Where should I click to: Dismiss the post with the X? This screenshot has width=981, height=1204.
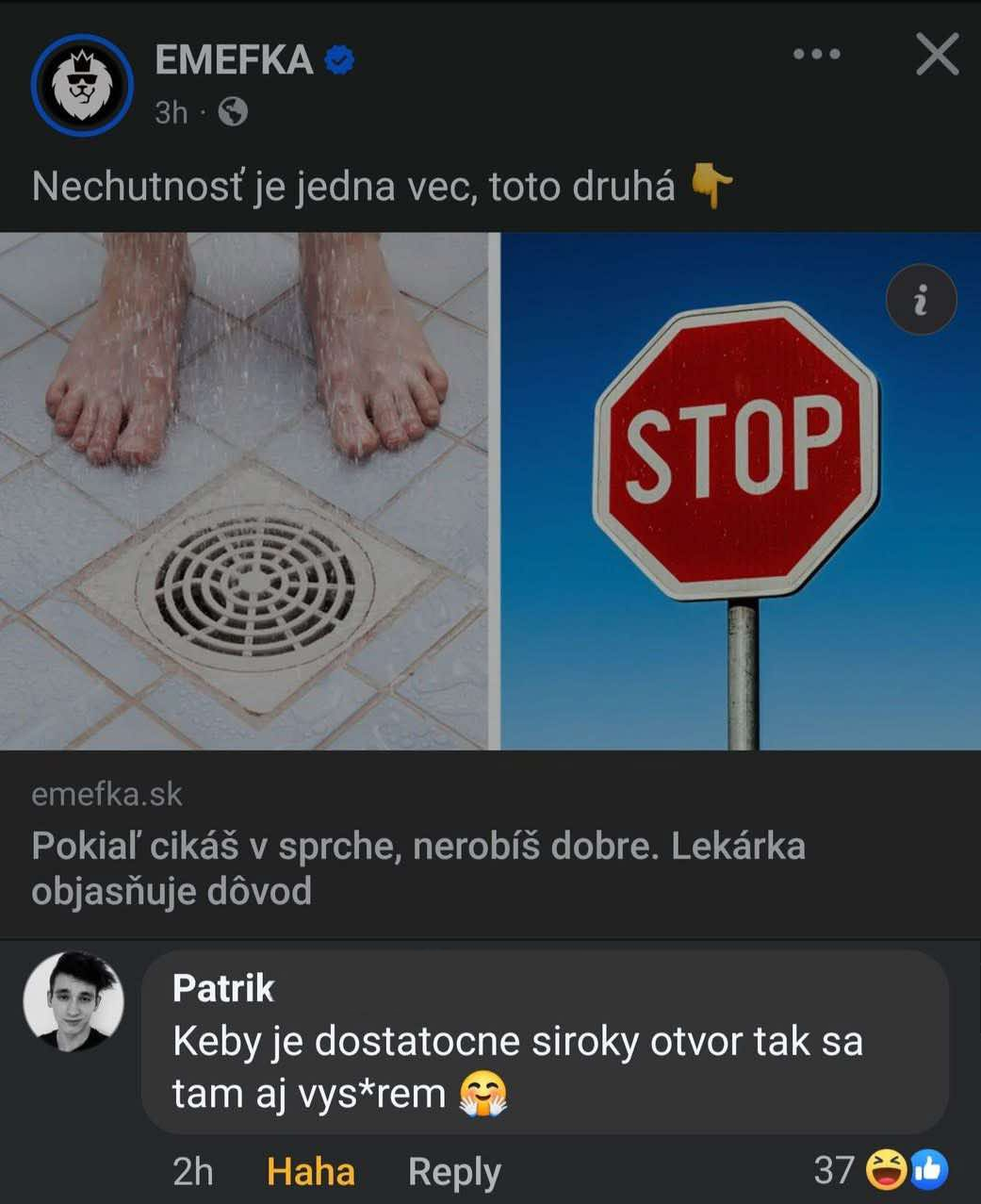pos(937,55)
